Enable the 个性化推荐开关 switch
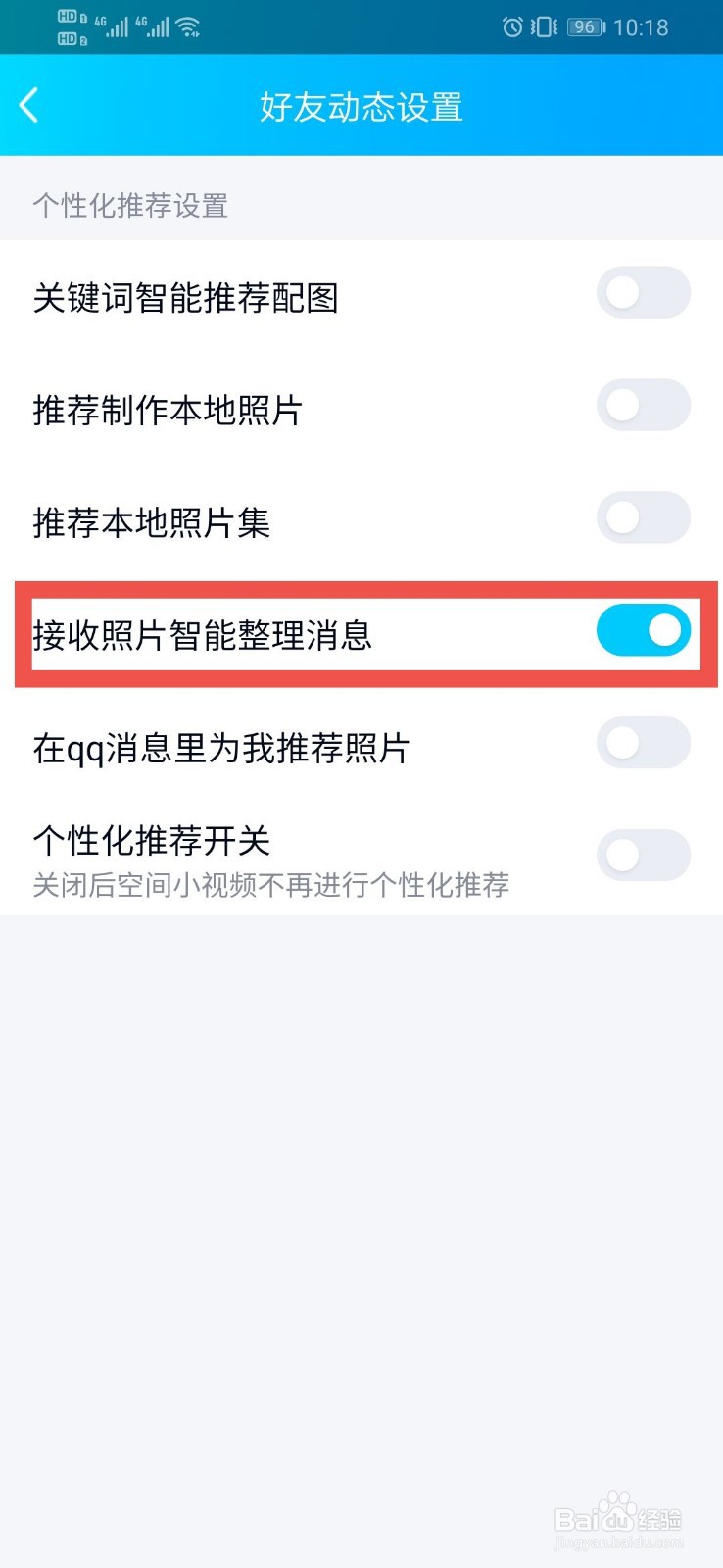 pyautogui.click(x=644, y=855)
